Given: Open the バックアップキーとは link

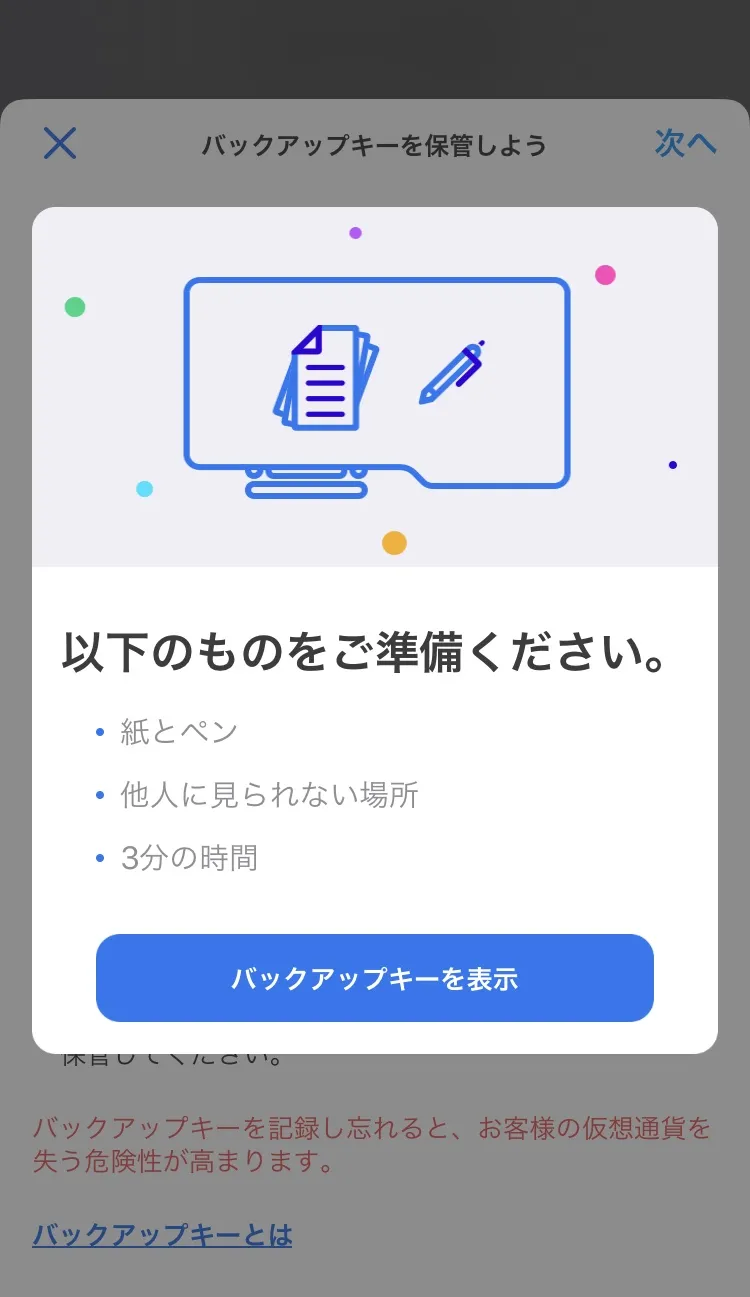Looking at the screenshot, I should 162,1235.
